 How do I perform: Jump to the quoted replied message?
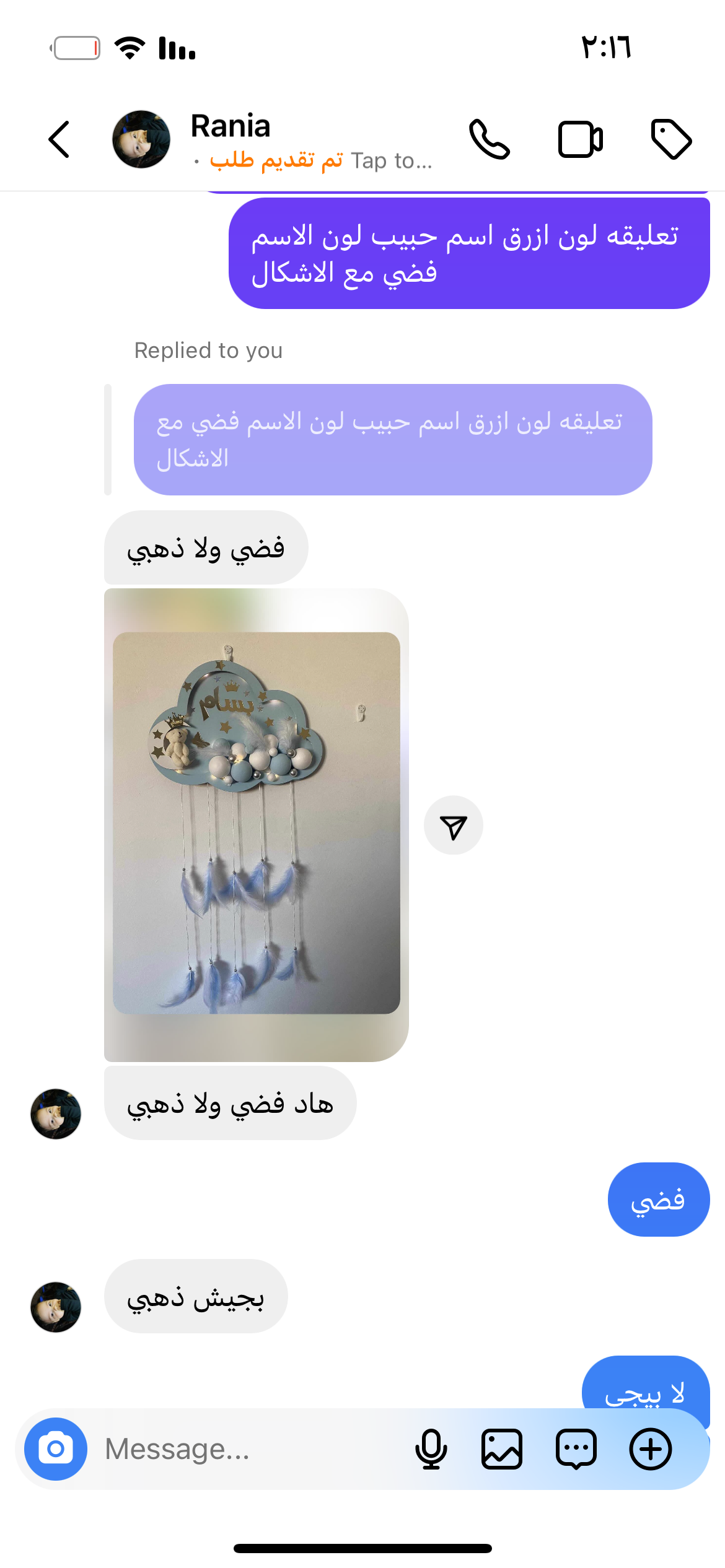[x=392, y=439]
